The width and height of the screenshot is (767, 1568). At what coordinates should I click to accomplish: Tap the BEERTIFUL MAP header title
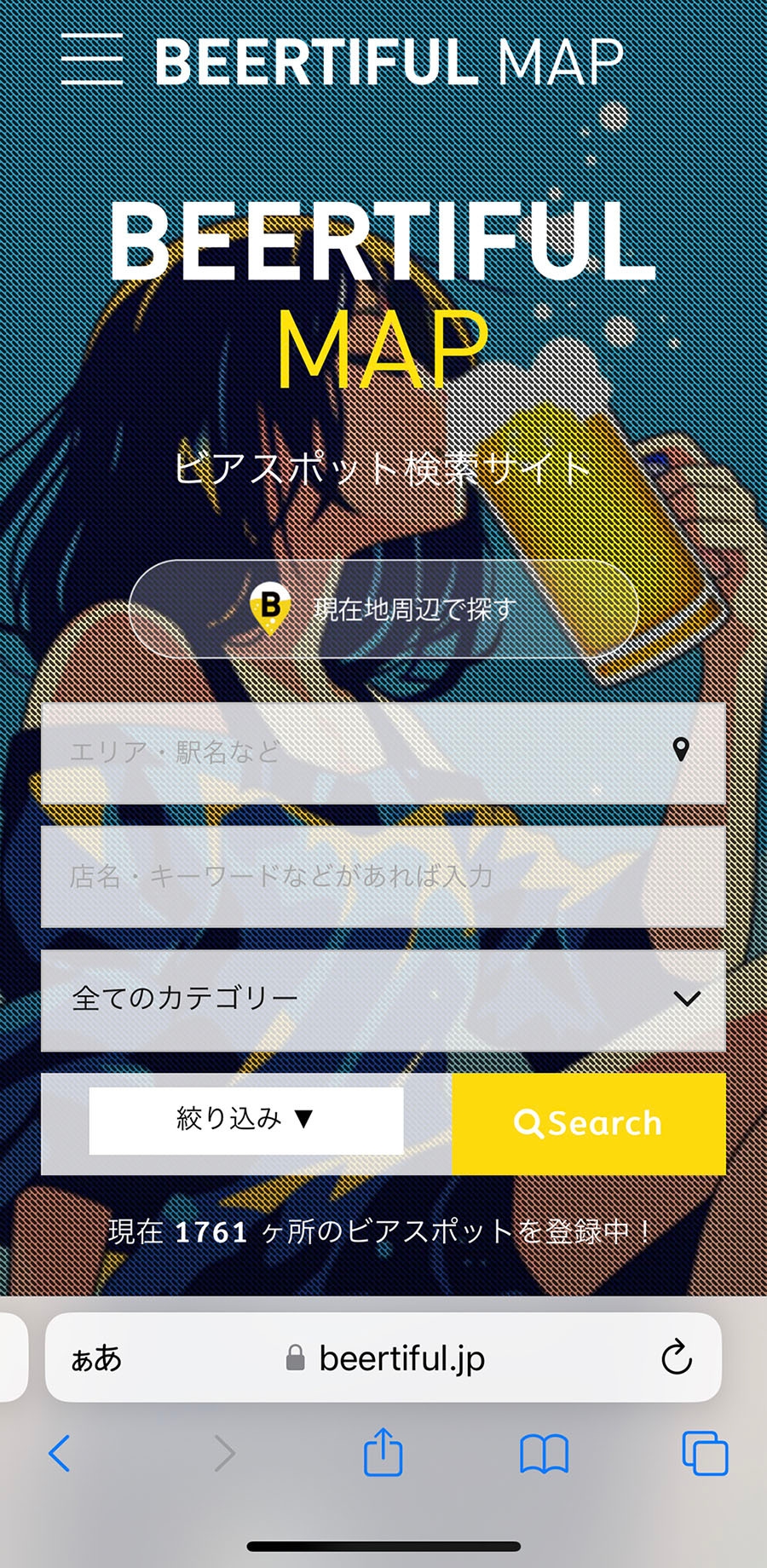pyautogui.click(x=389, y=61)
